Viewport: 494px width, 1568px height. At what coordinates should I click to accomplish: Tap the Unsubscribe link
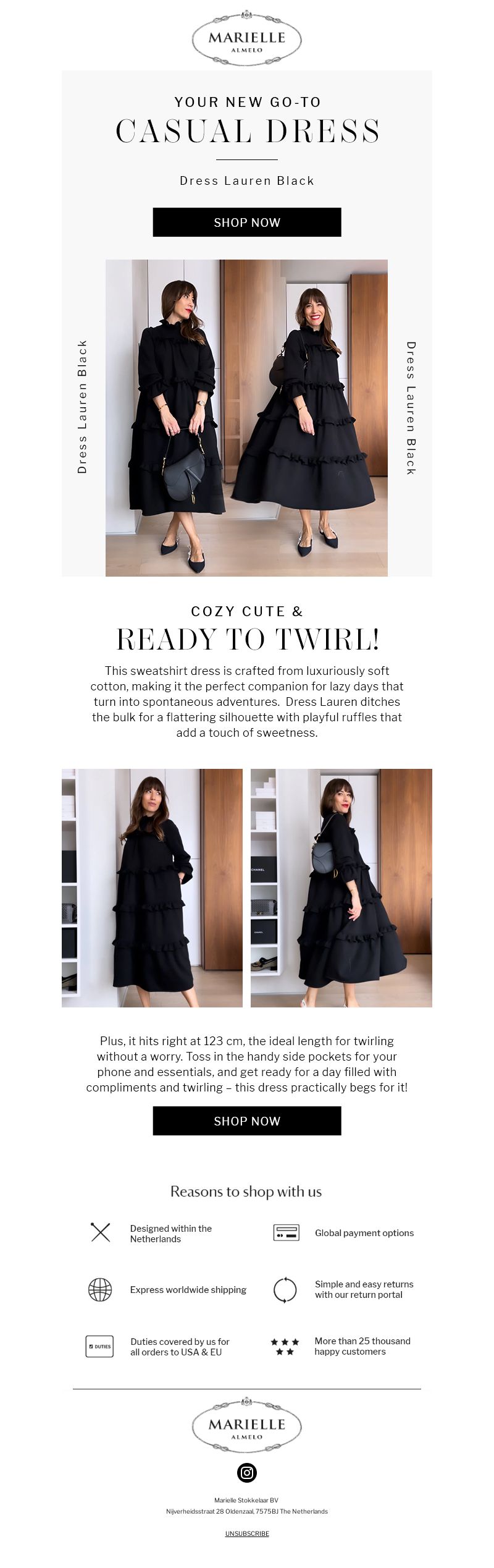click(x=247, y=1533)
